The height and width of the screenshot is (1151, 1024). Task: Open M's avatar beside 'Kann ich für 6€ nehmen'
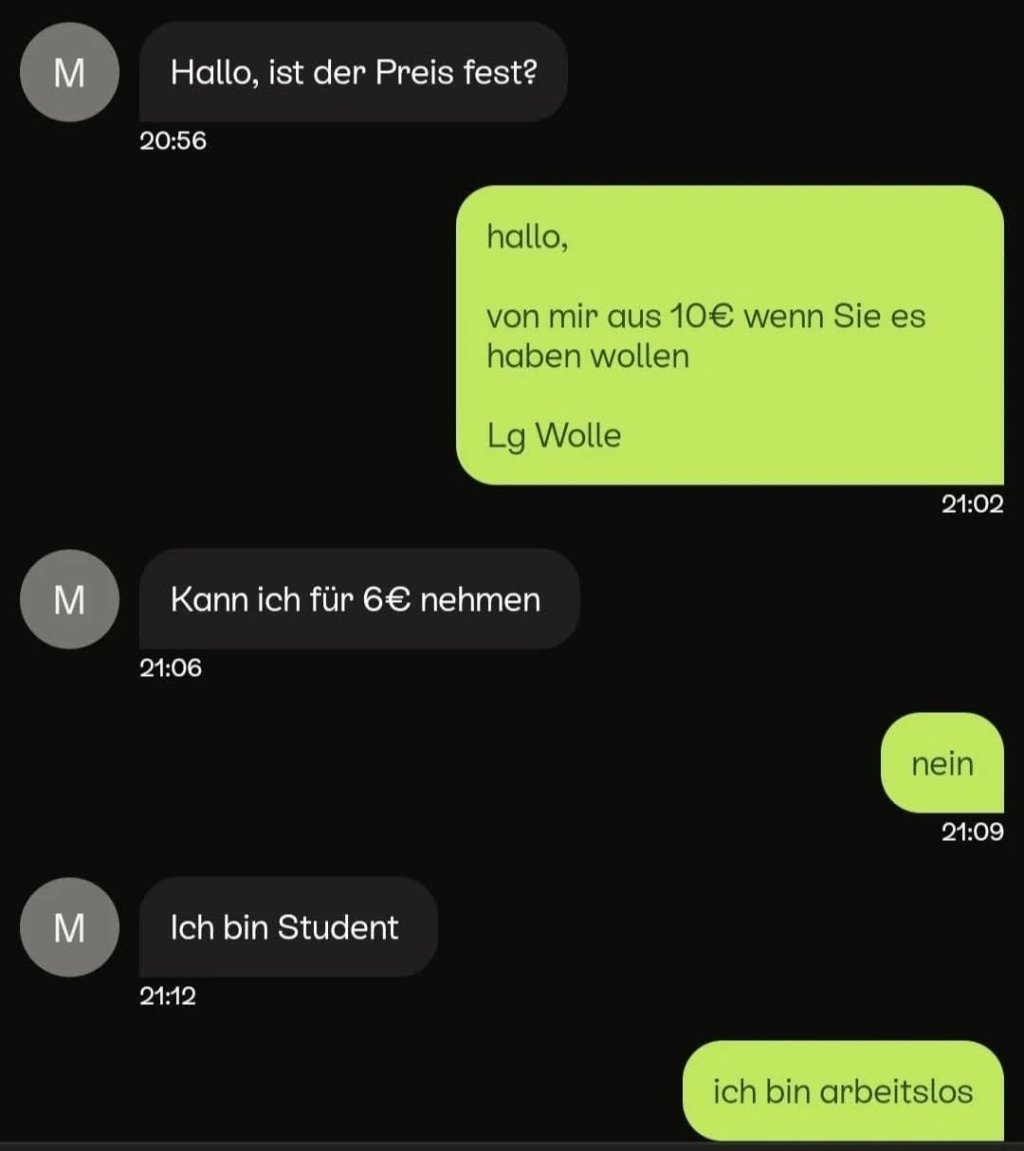69,599
